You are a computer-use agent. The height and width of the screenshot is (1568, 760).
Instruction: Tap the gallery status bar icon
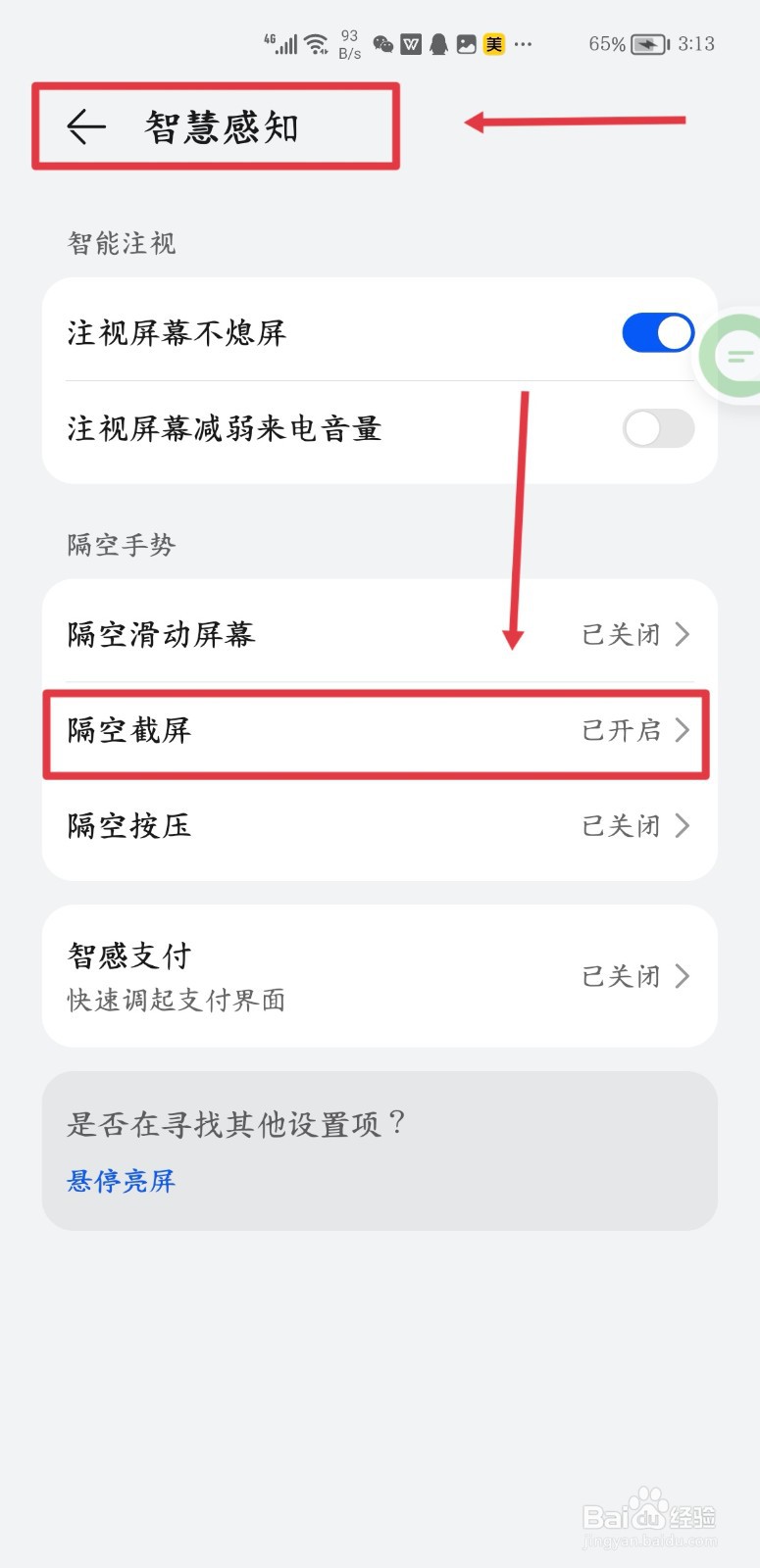(x=466, y=44)
